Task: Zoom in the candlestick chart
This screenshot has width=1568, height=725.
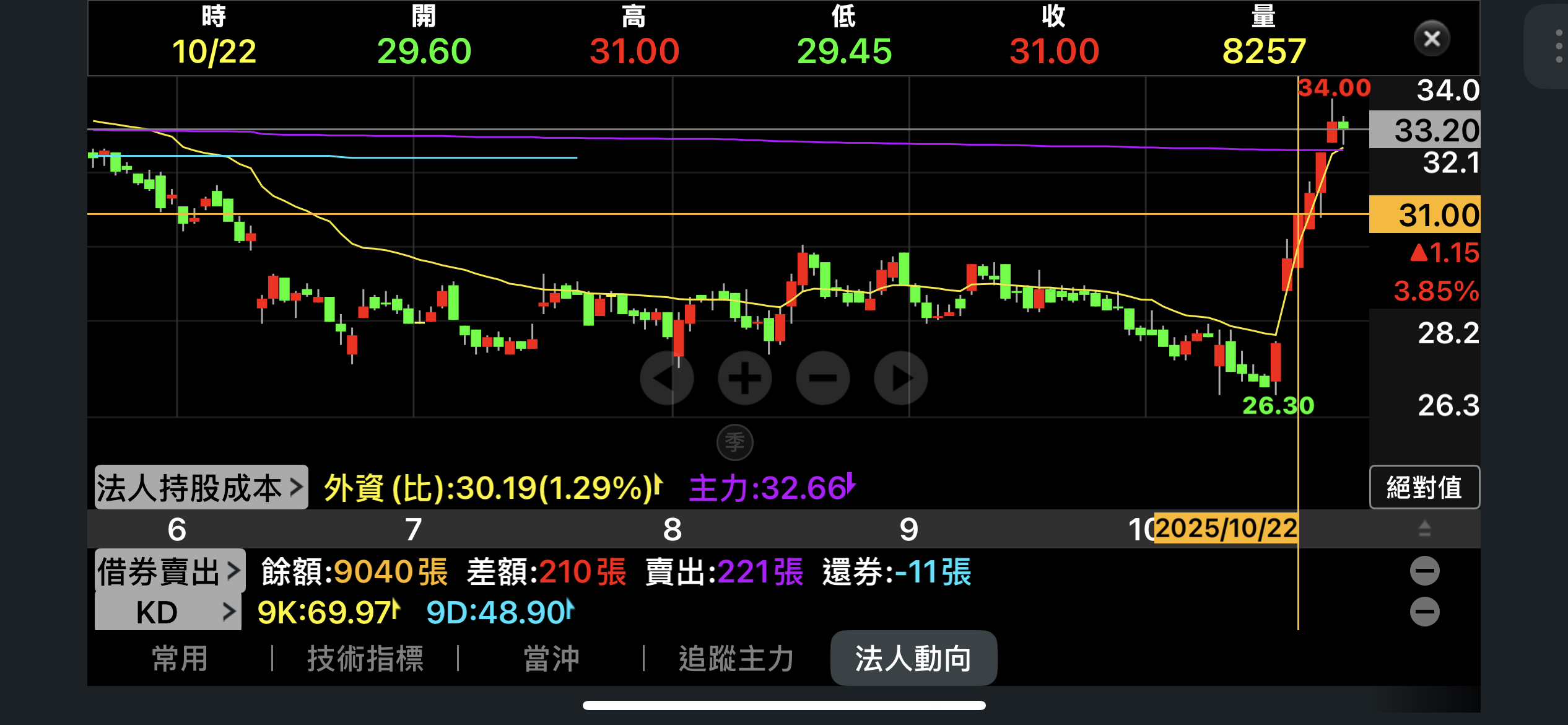Action: click(x=745, y=378)
